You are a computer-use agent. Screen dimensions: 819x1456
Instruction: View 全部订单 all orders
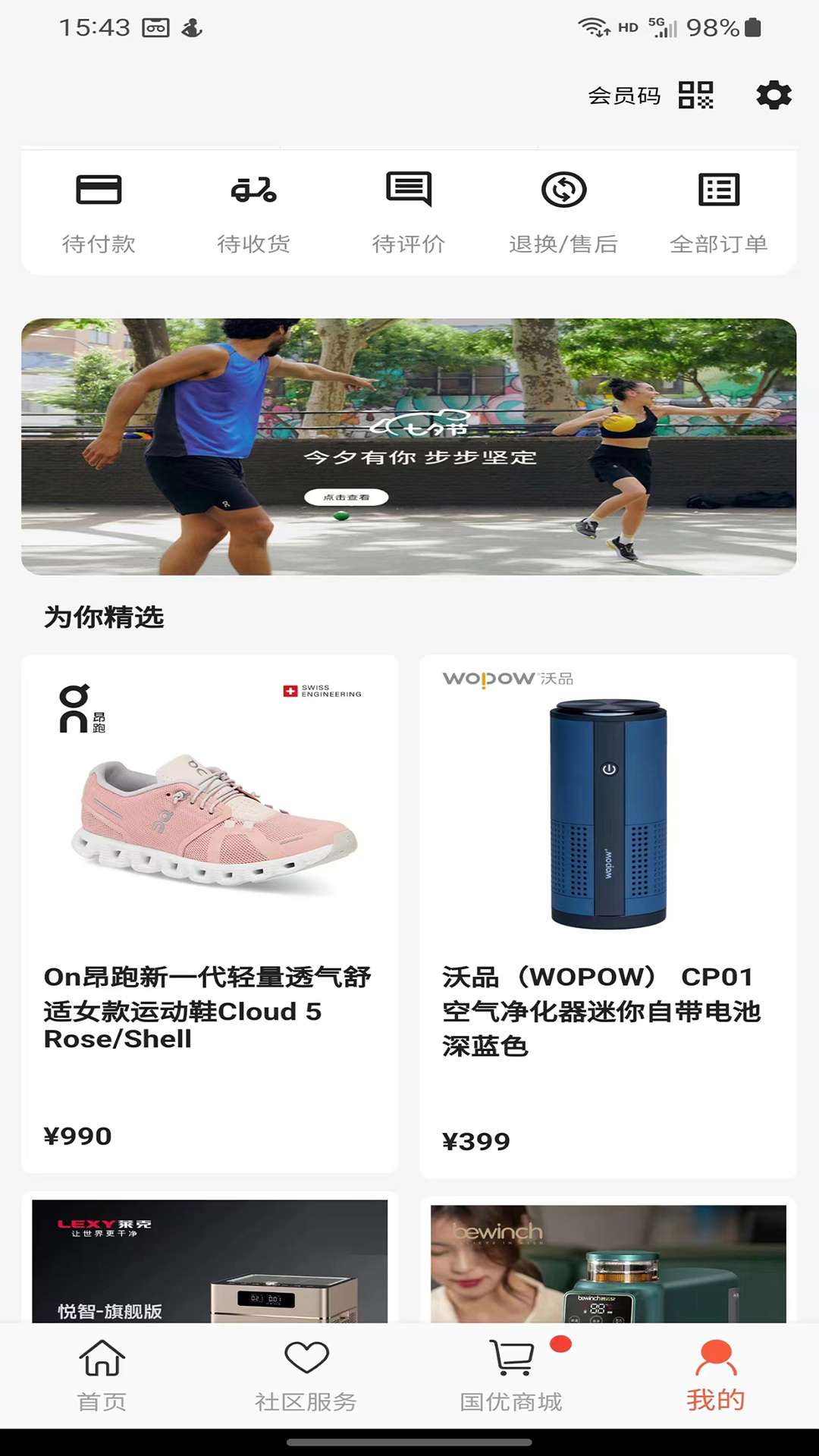(x=719, y=214)
